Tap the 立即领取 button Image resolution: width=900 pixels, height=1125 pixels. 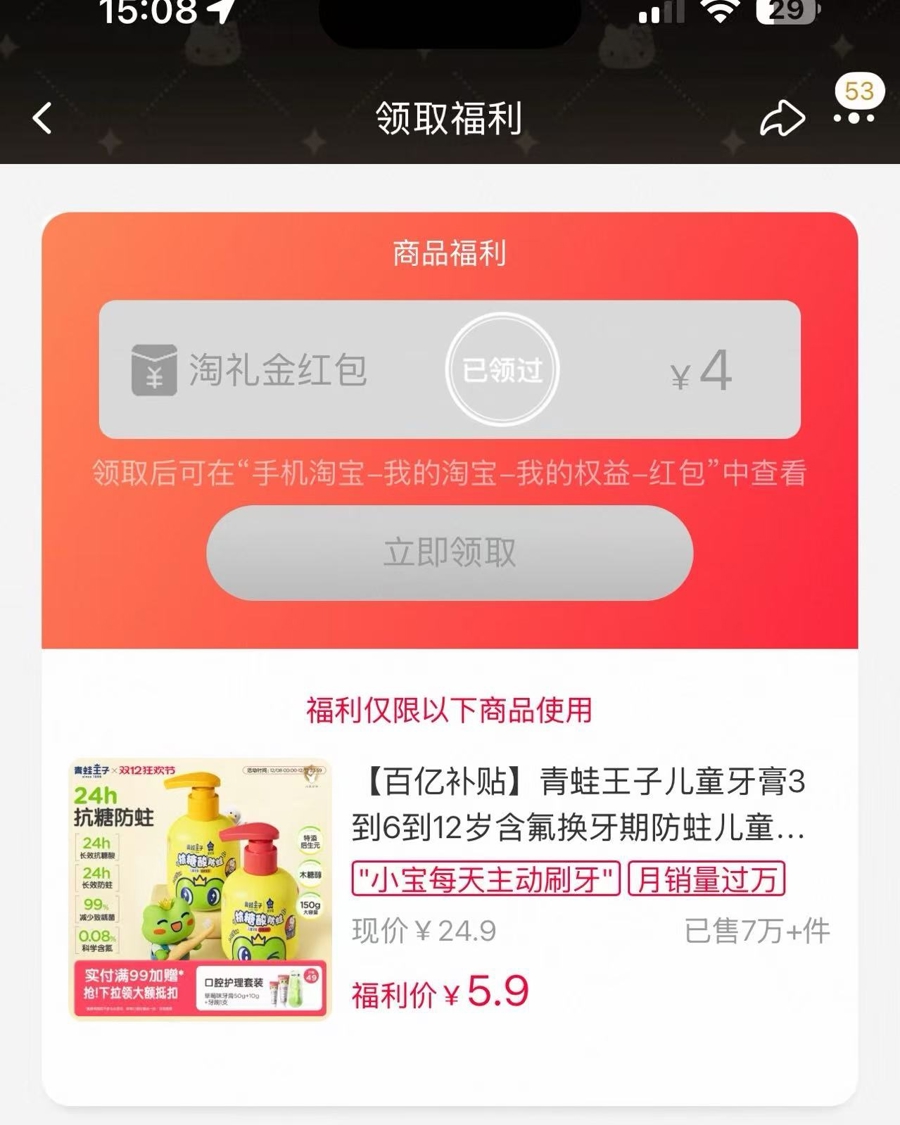(x=449, y=553)
